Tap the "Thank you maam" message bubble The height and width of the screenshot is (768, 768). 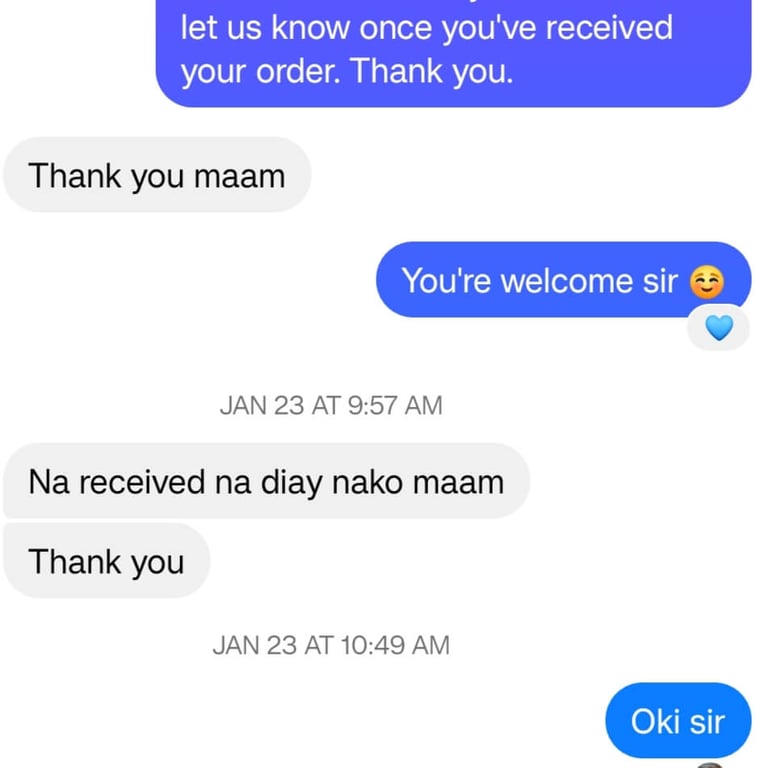tap(157, 176)
